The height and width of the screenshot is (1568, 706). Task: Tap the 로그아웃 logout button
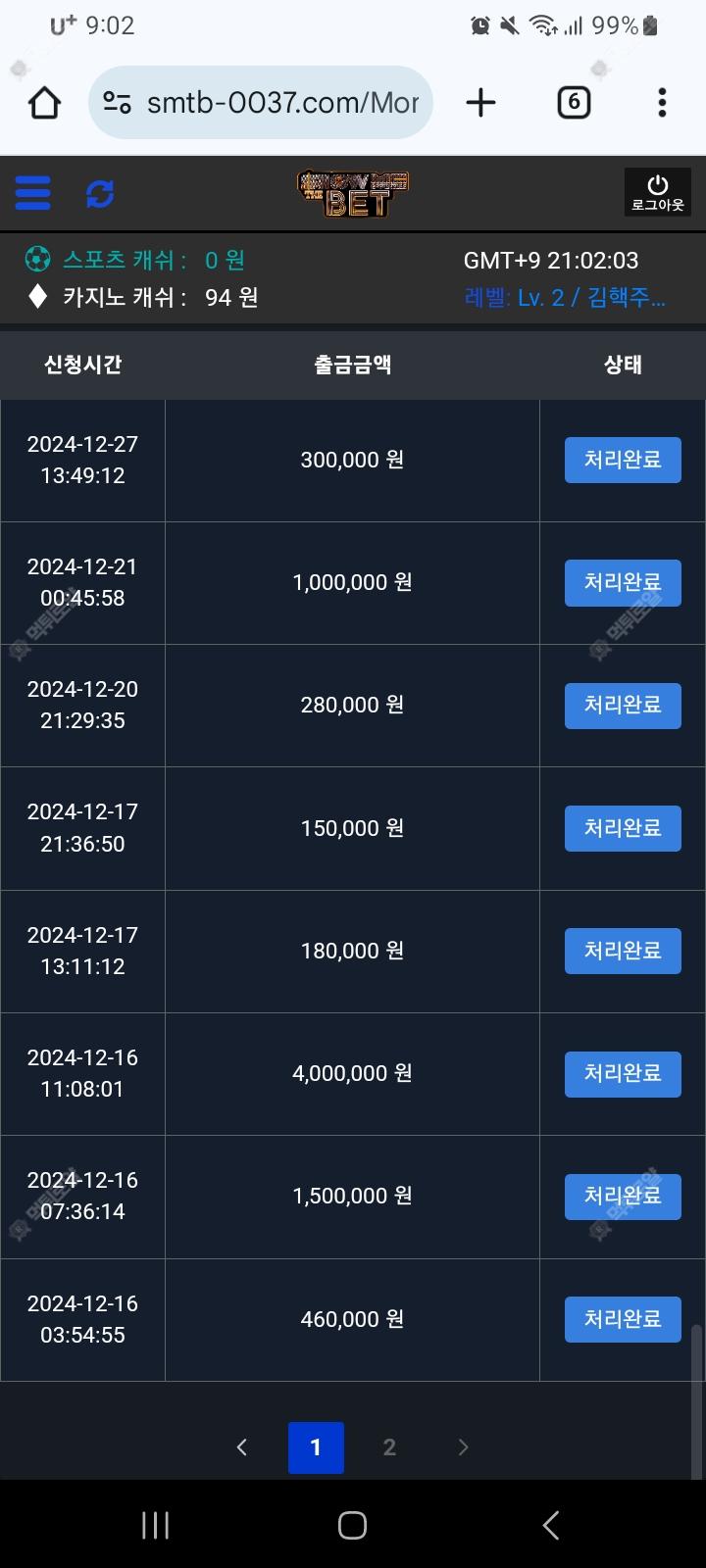657,192
